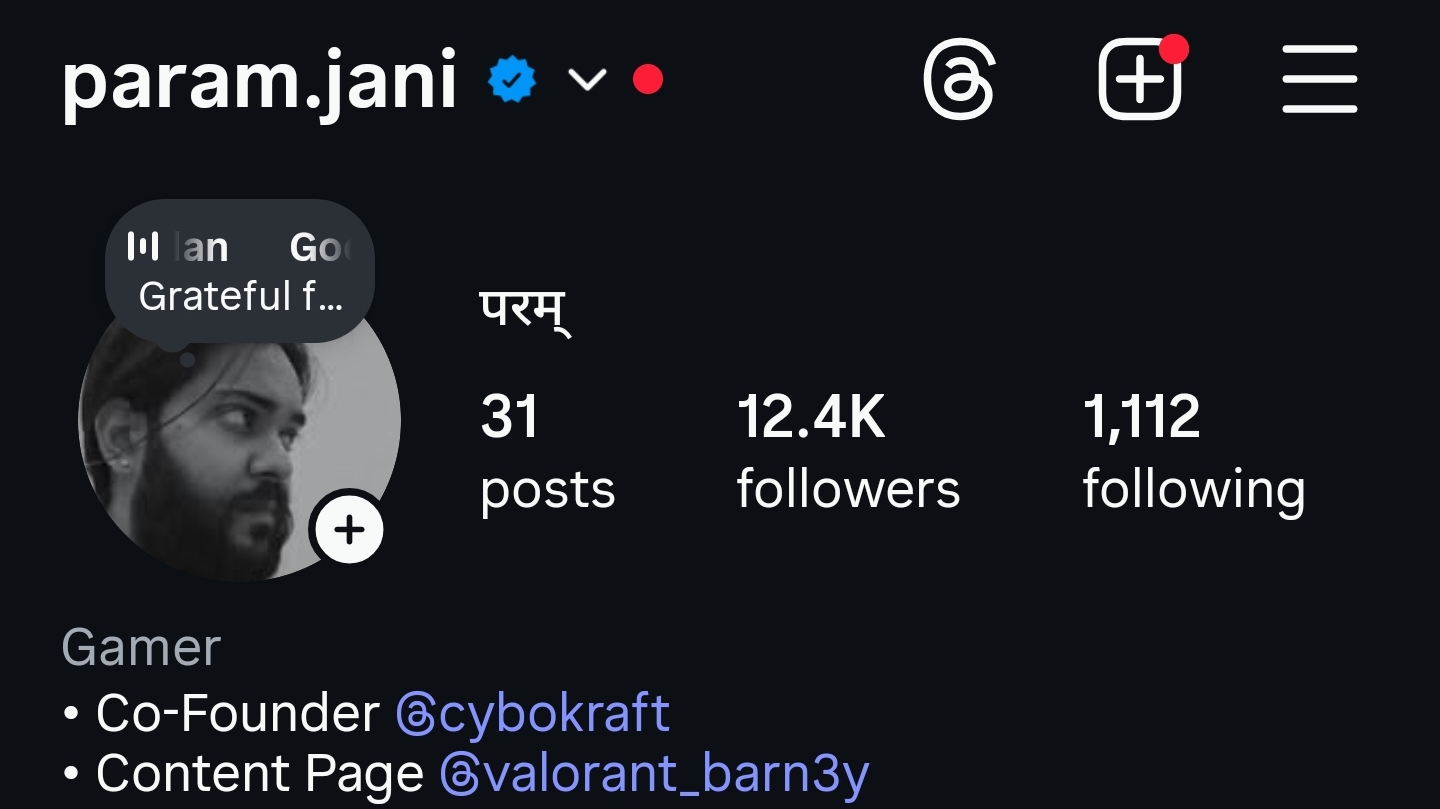Add a story using the profile plus badge
The image size is (1440, 809).
pos(349,530)
